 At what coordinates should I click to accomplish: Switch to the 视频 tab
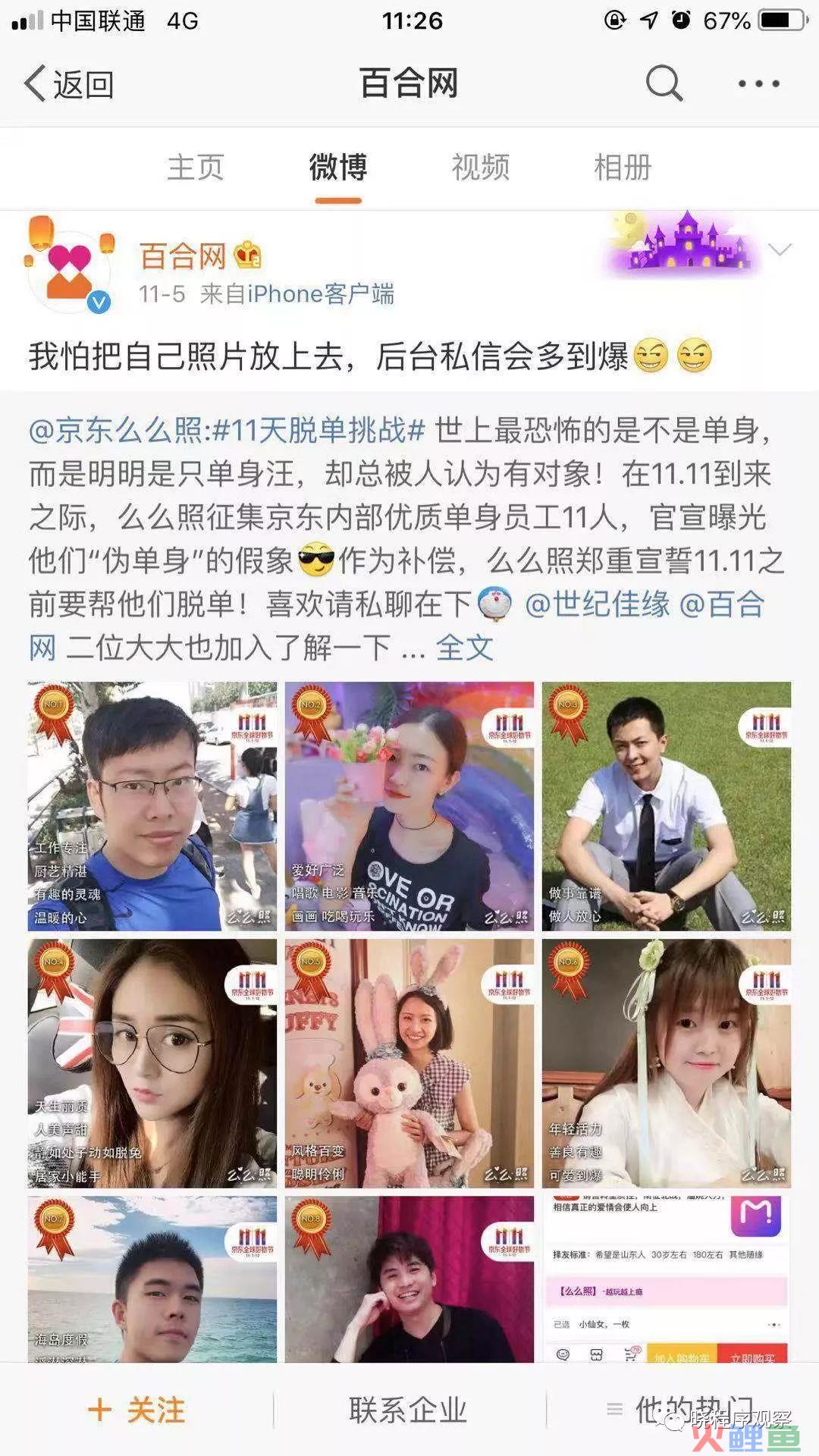pyautogui.click(x=481, y=167)
